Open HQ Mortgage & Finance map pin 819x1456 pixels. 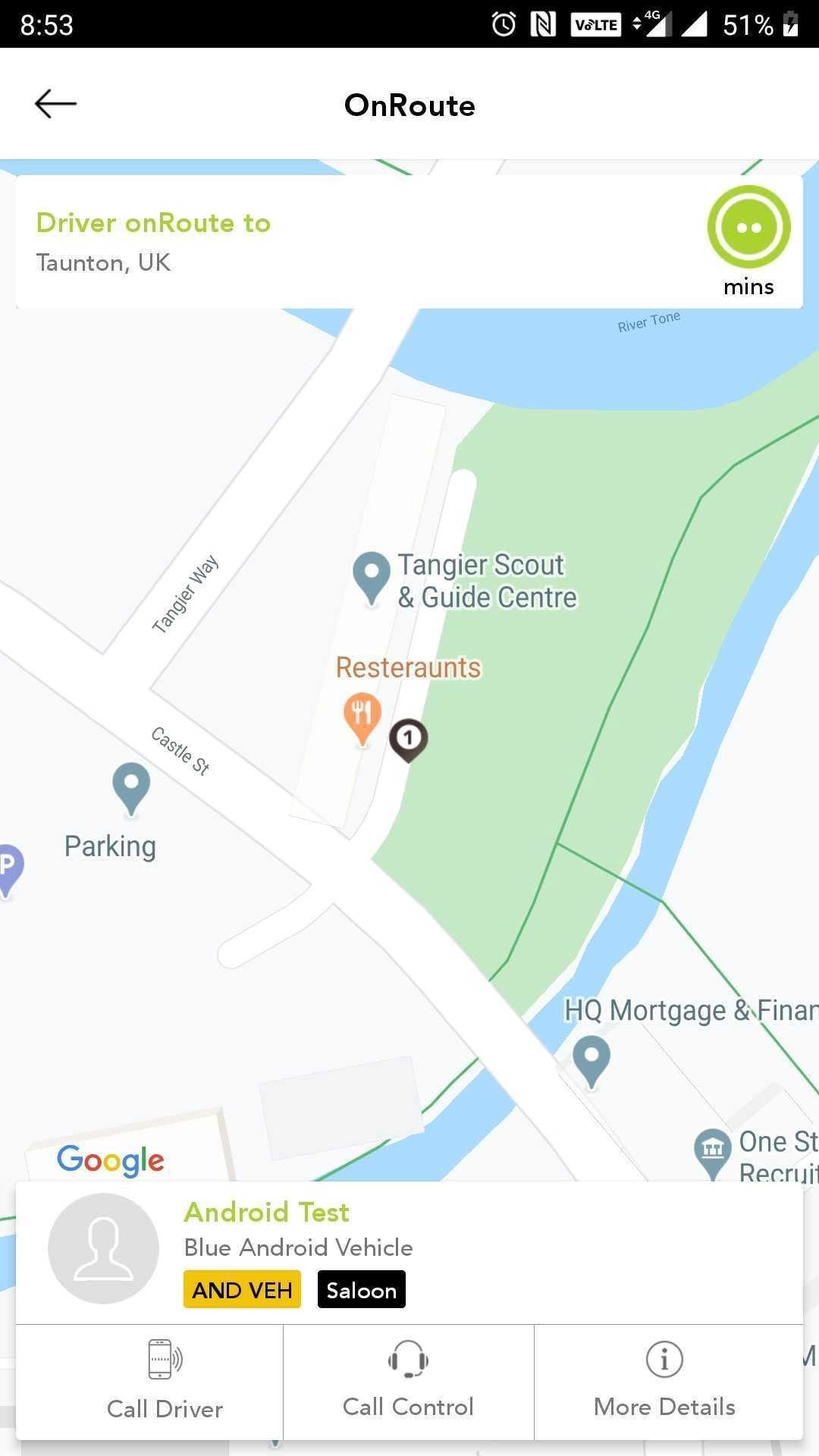point(591,1059)
